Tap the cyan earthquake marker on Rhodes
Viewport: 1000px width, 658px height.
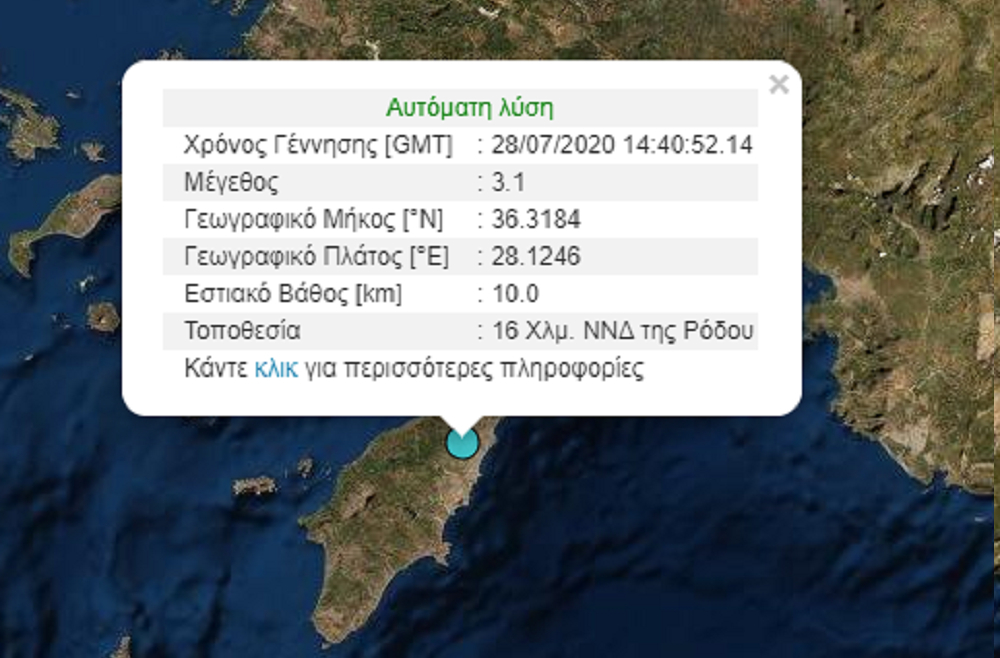pos(462,442)
